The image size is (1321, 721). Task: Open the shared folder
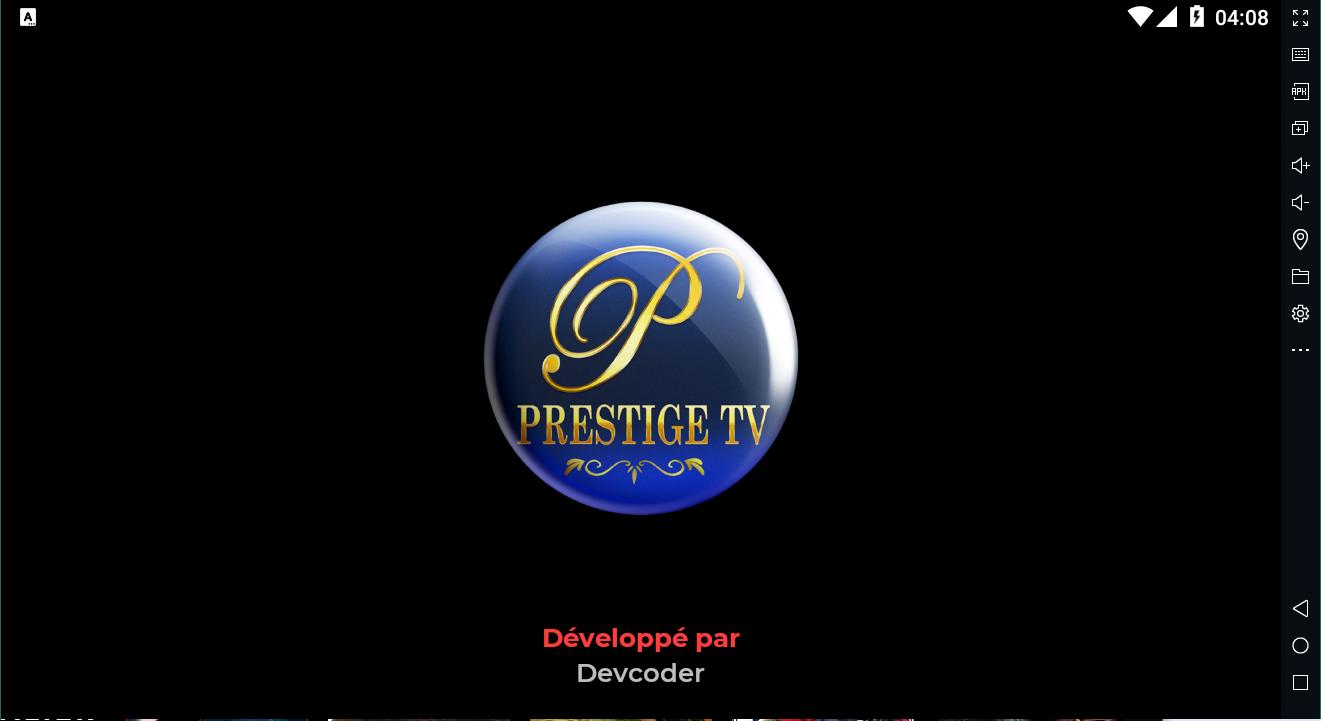1300,276
